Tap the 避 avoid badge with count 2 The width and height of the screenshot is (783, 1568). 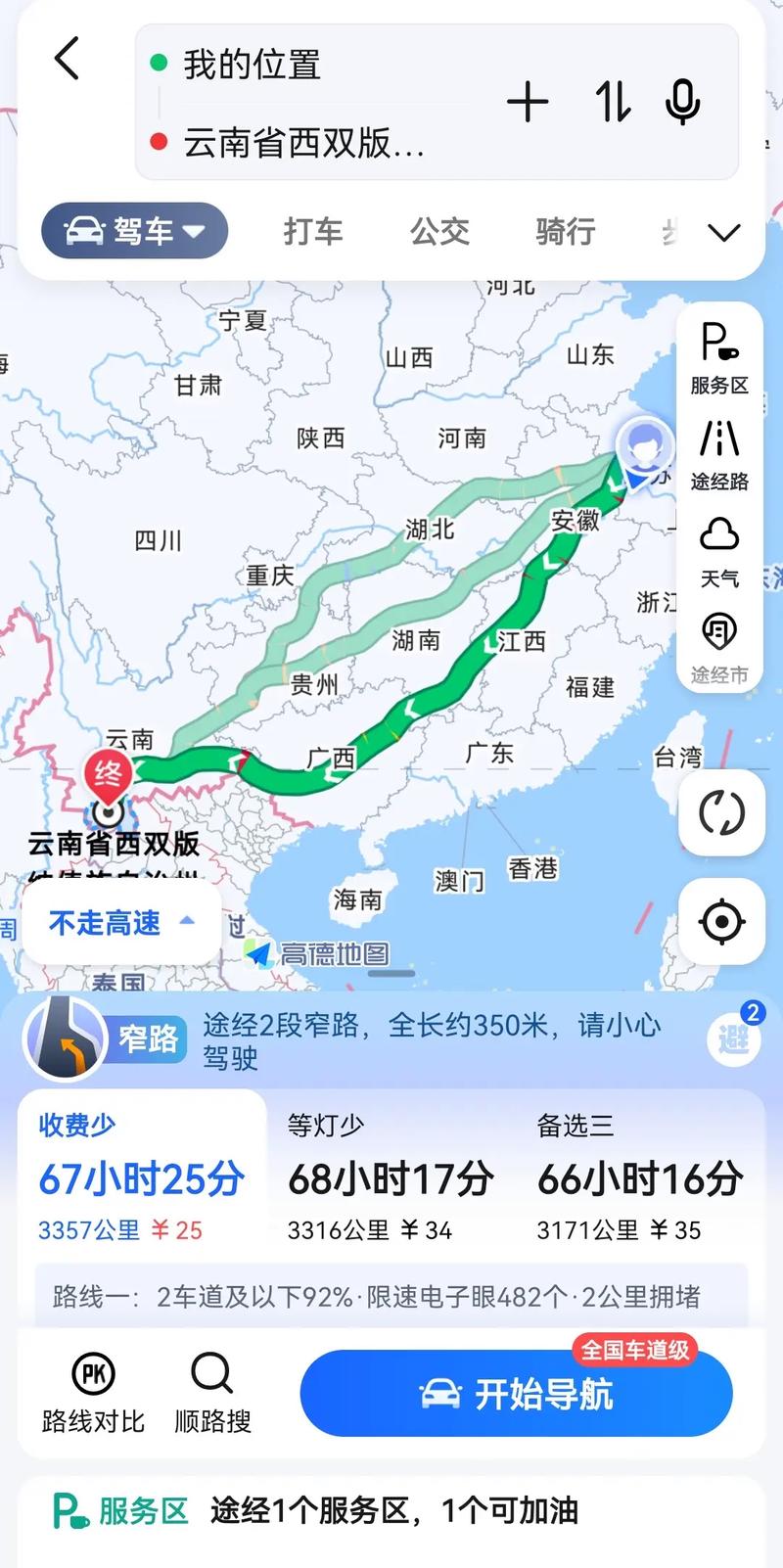pos(732,1038)
